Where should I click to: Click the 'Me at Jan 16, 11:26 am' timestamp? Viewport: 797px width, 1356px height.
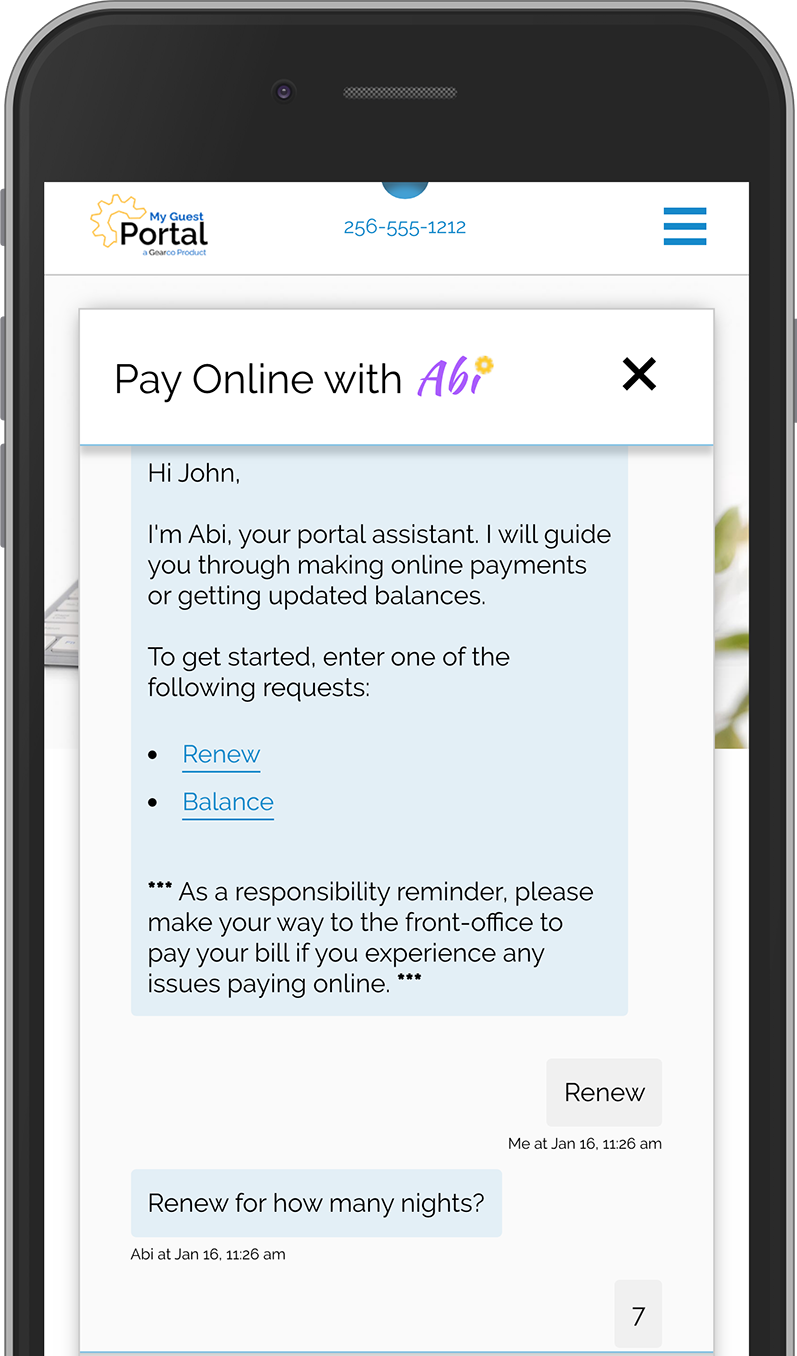coord(584,1143)
